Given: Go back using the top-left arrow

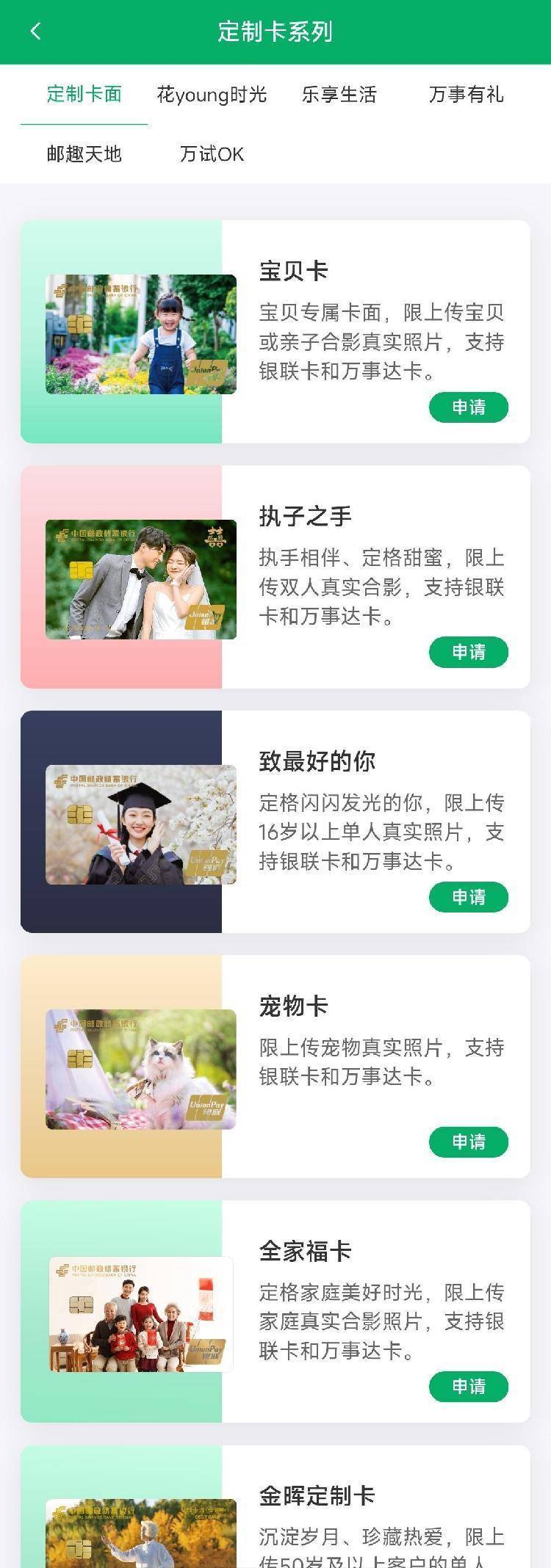Looking at the screenshot, I should (x=35, y=31).
